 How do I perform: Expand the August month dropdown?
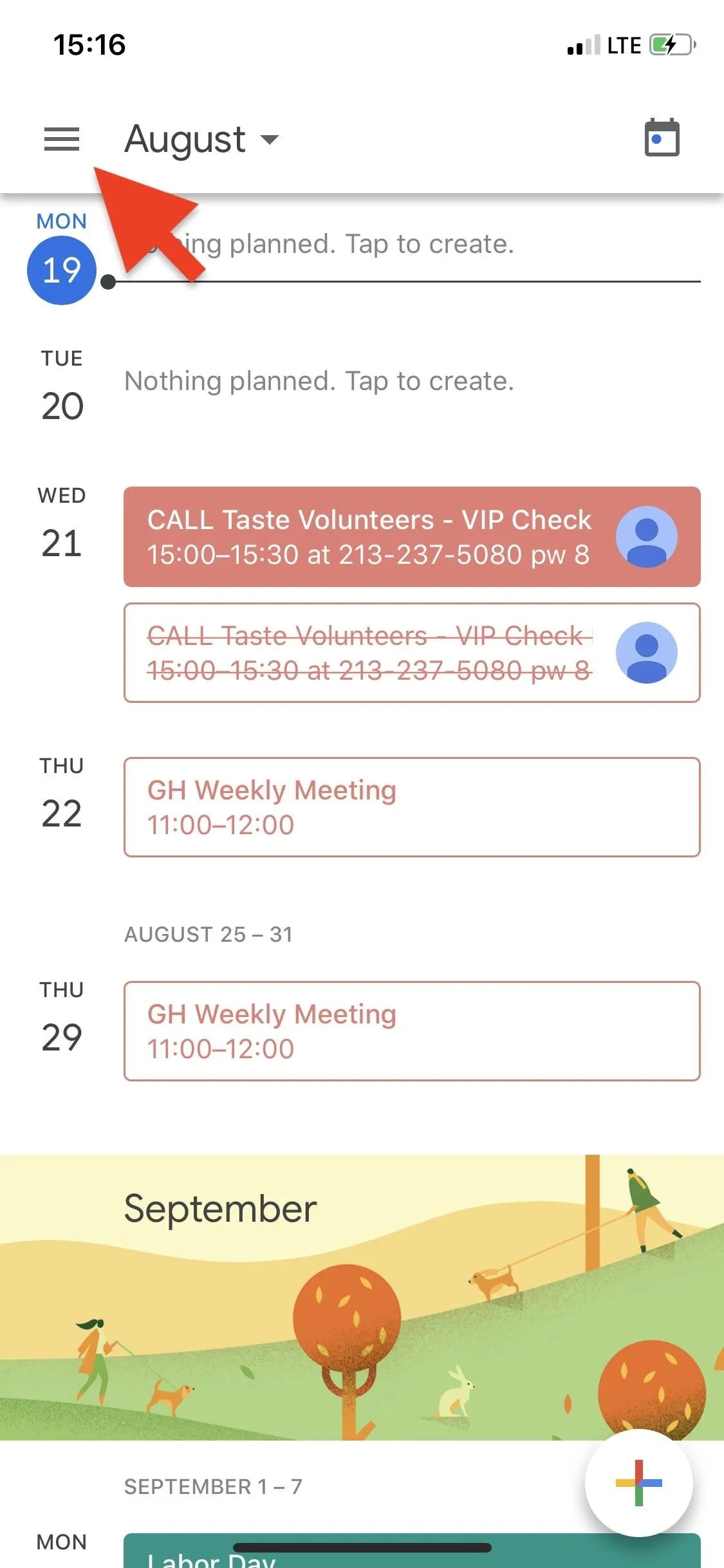coord(201,139)
